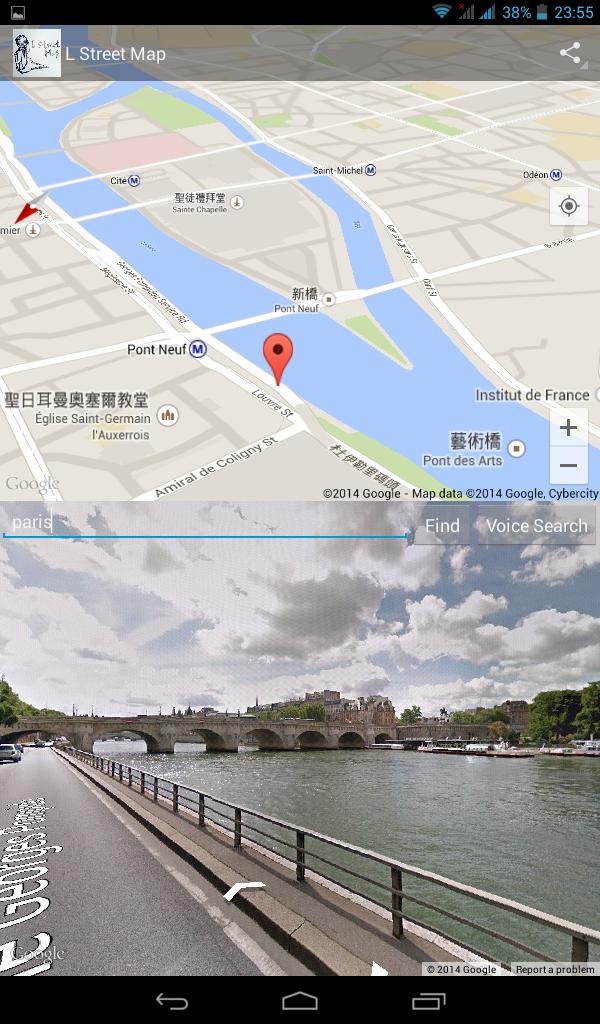Viewport: 600px width, 1024px height.
Task: Focus the search field containing paris
Action: [205, 523]
